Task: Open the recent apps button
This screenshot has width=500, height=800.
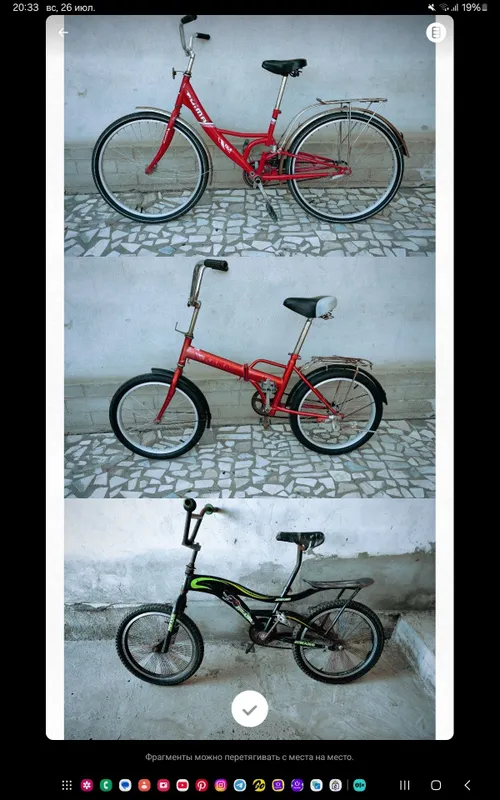Action: point(405,785)
